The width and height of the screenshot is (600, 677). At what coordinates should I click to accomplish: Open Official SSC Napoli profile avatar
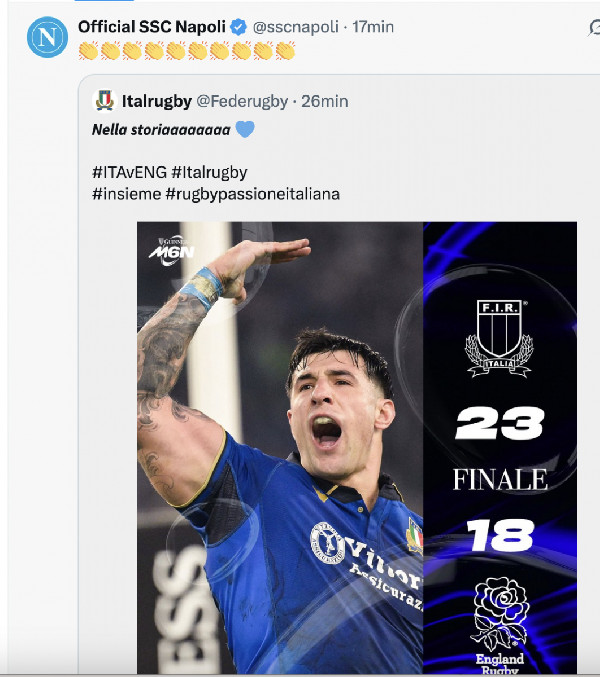pyautogui.click(x=47, y=37)
